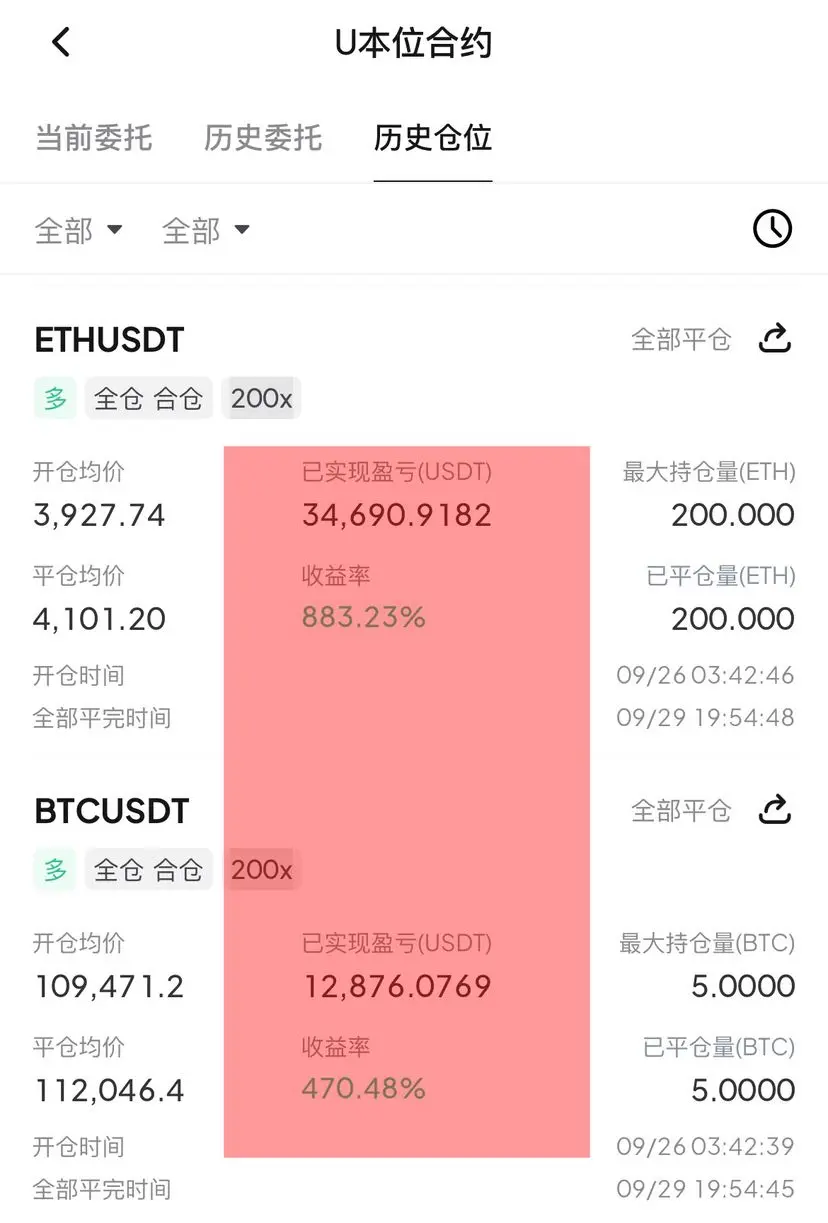Open the clock time-range filter icon
Image resolution: width=828 pixels, height=1223 pixels.
(x=772, y=229)
